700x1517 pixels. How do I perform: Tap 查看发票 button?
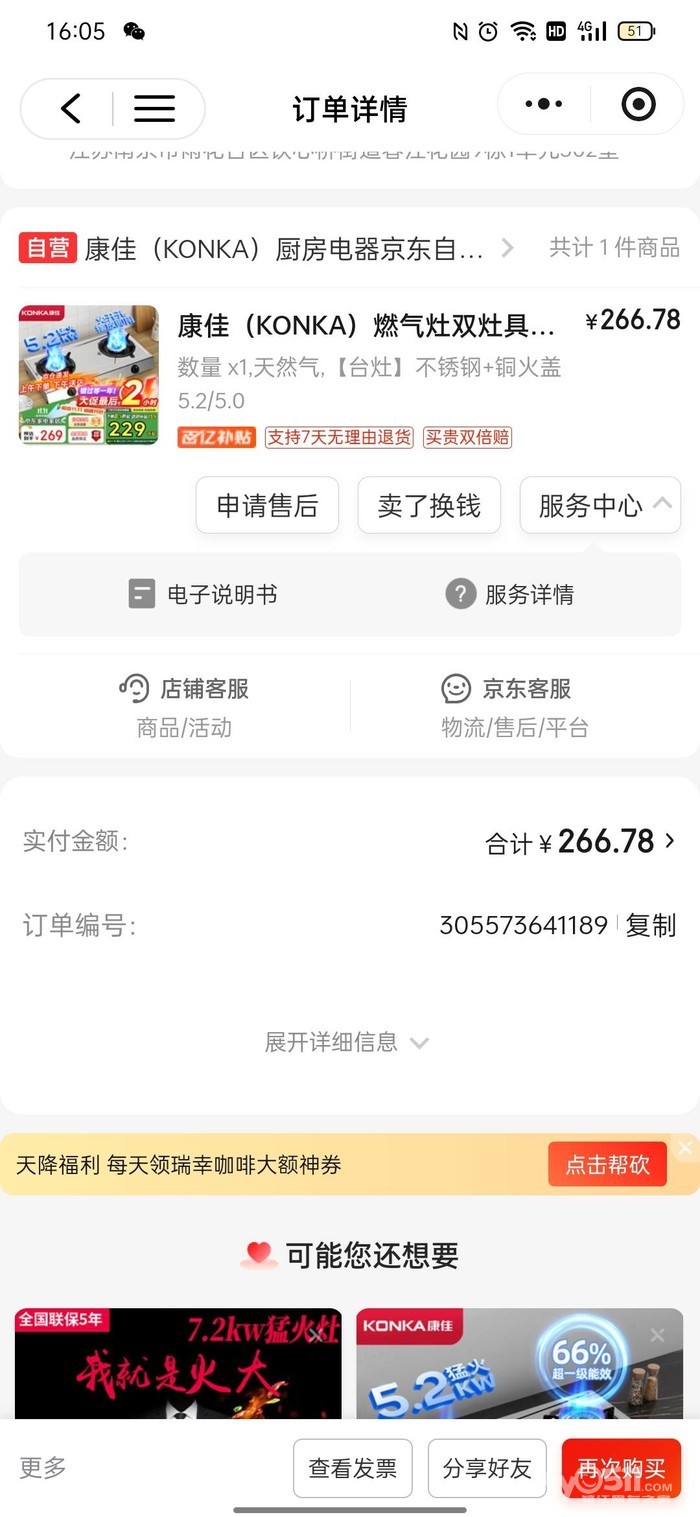352,1468
